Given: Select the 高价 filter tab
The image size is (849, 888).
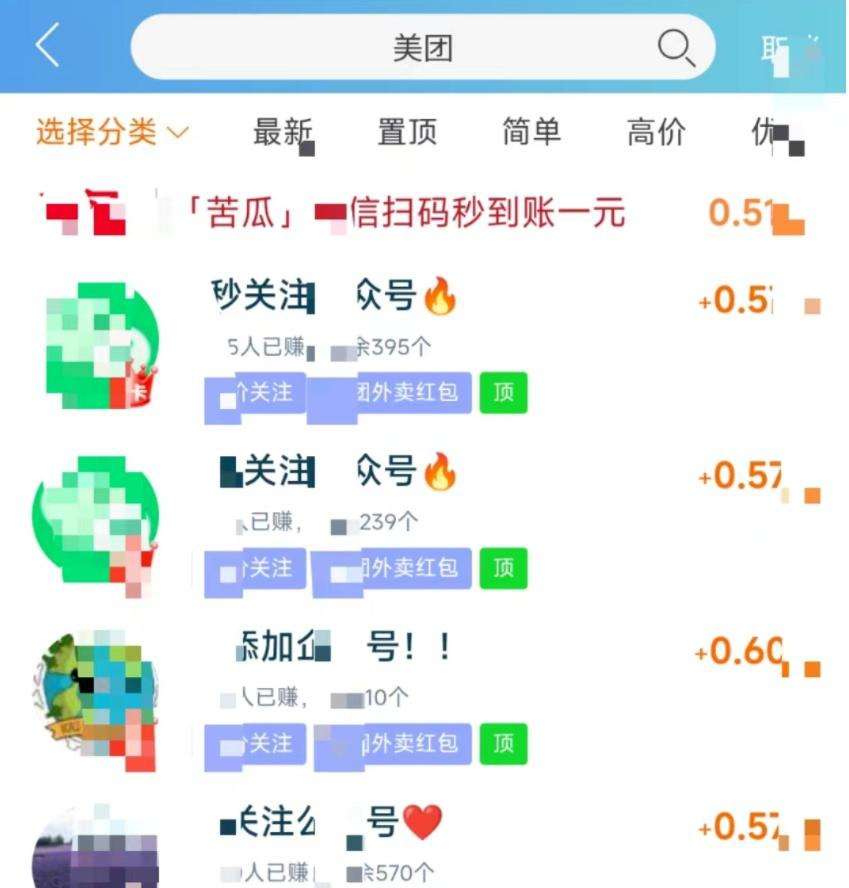Looking at the screenshot, I should point(656,132).
